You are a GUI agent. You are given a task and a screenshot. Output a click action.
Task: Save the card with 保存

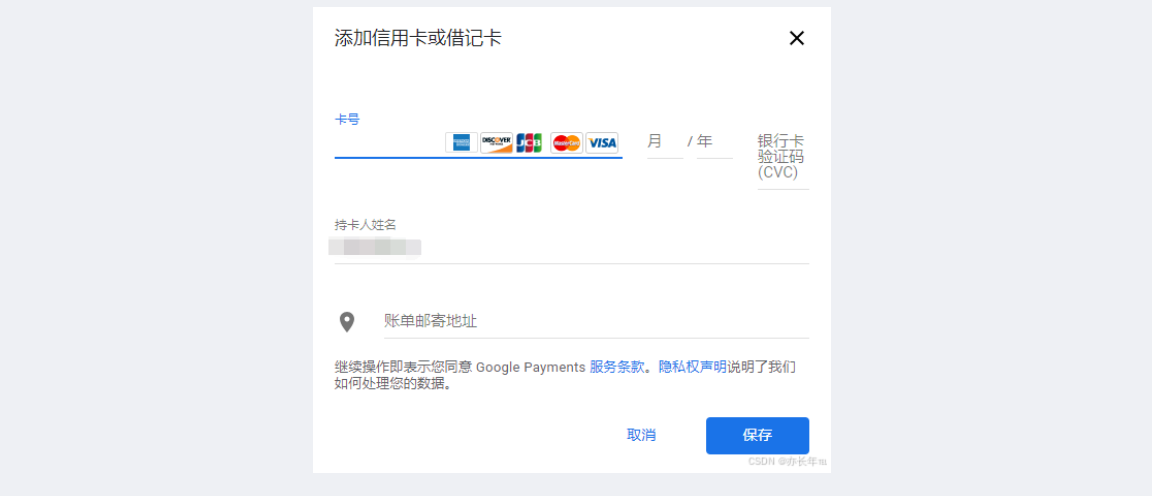[757, 435]
